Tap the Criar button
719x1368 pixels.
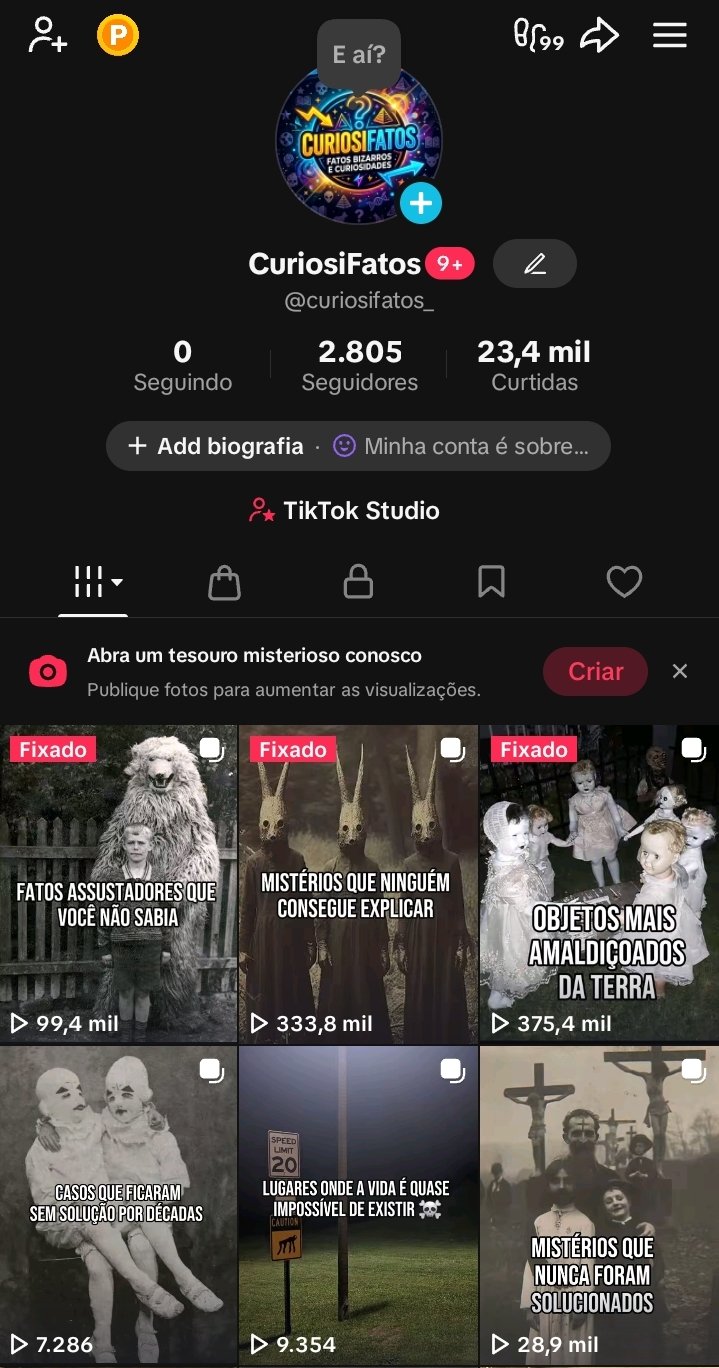tap(595, 672)
